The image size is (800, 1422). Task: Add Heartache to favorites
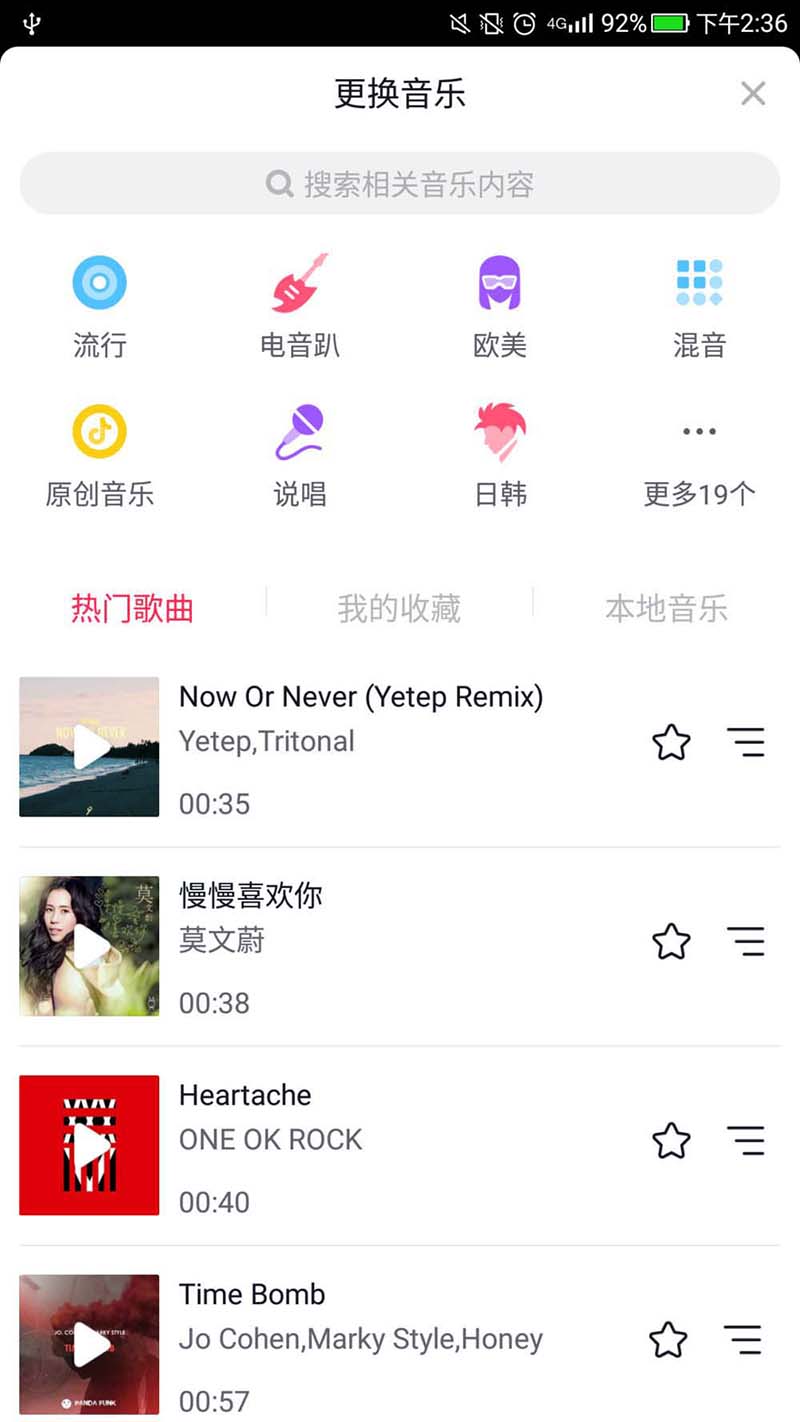[671, 1141]
